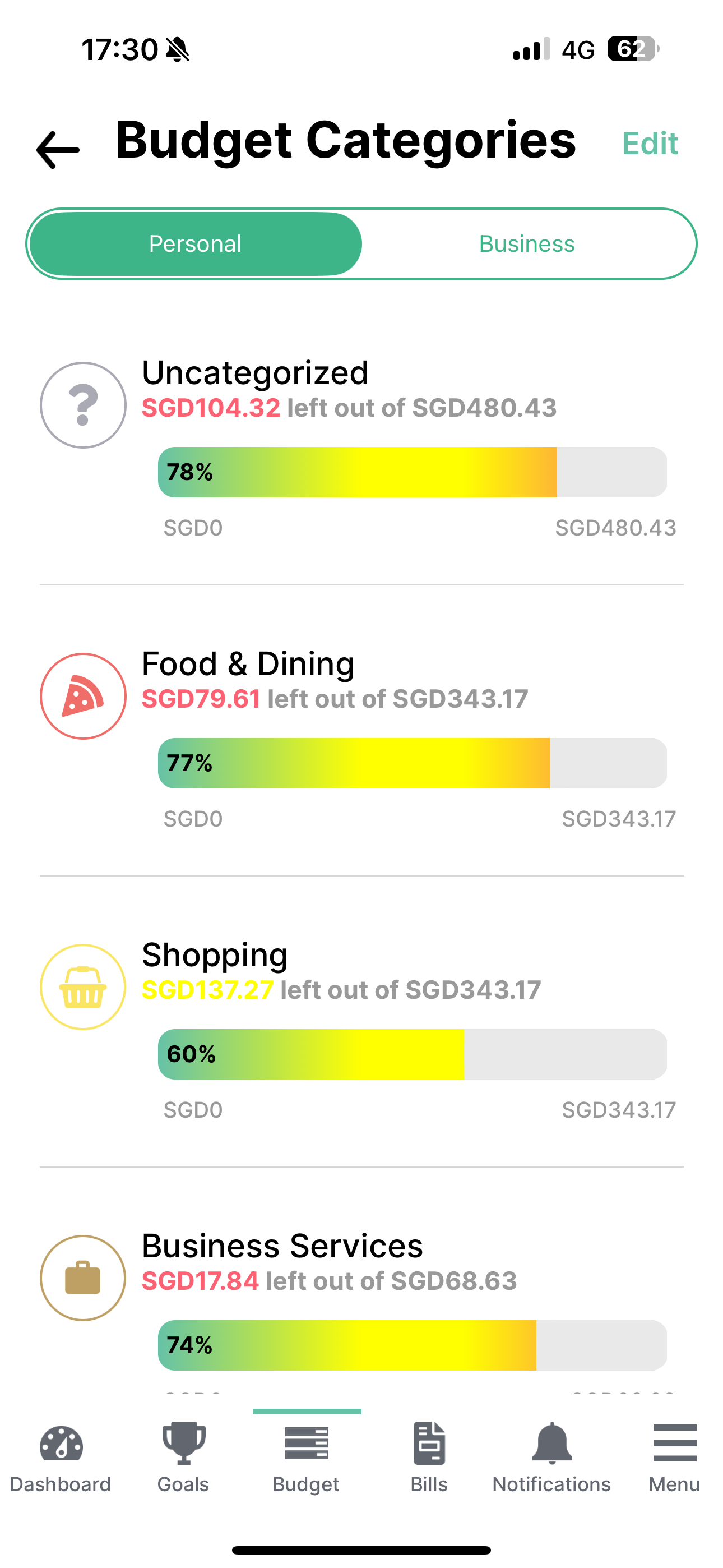Select the Personal budget segment
The height and width of the screenshot is (1568, 723).
click(196, 244)
